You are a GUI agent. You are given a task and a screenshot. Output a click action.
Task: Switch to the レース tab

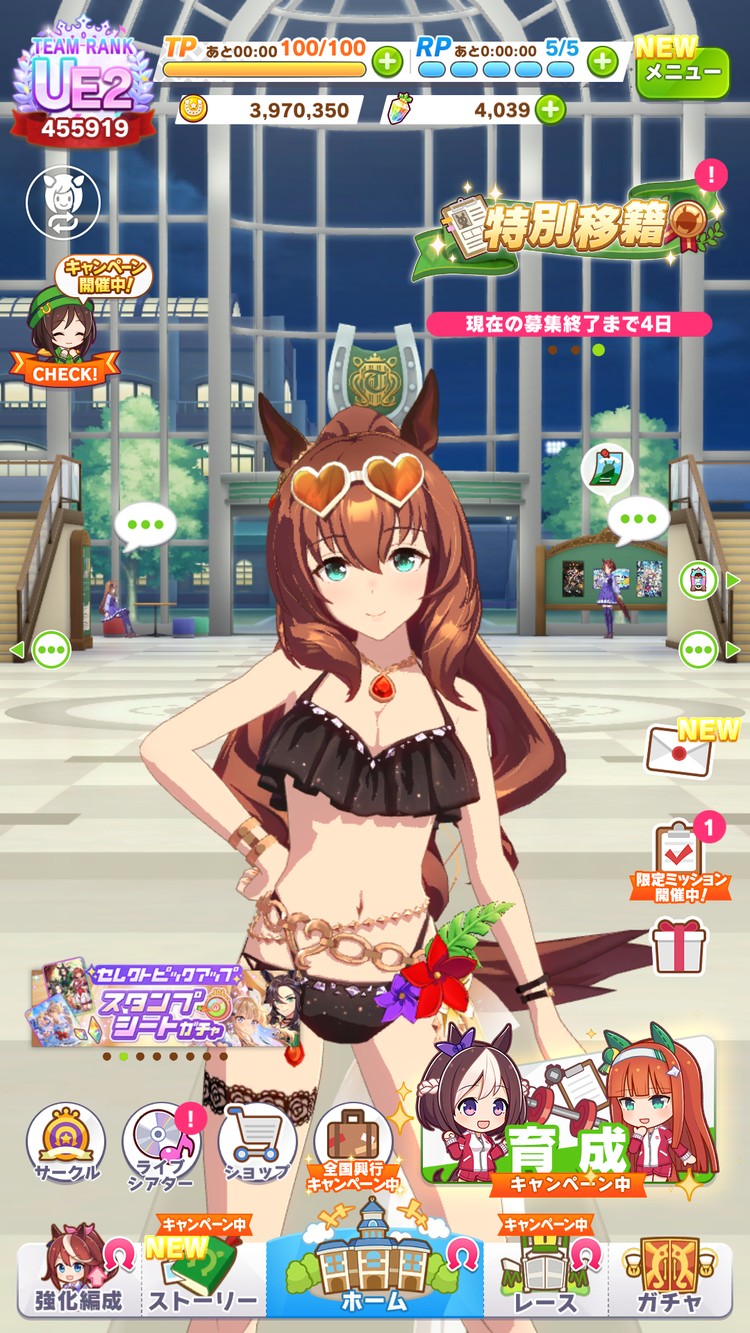coord(545,1280)
